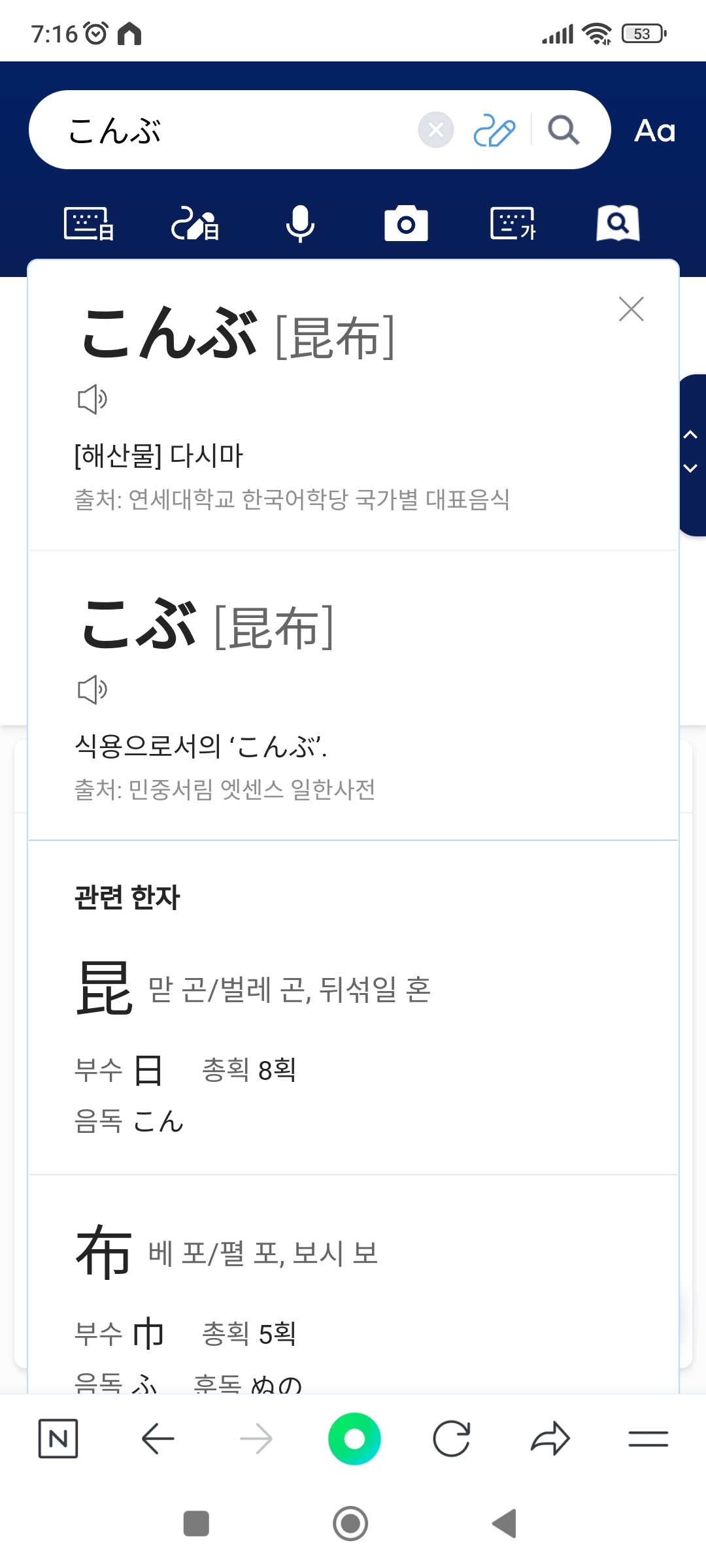Tap the magnifier search button
Image resolution: width=706 pixels, height=1568 pixels.
[x=563, y=130]
